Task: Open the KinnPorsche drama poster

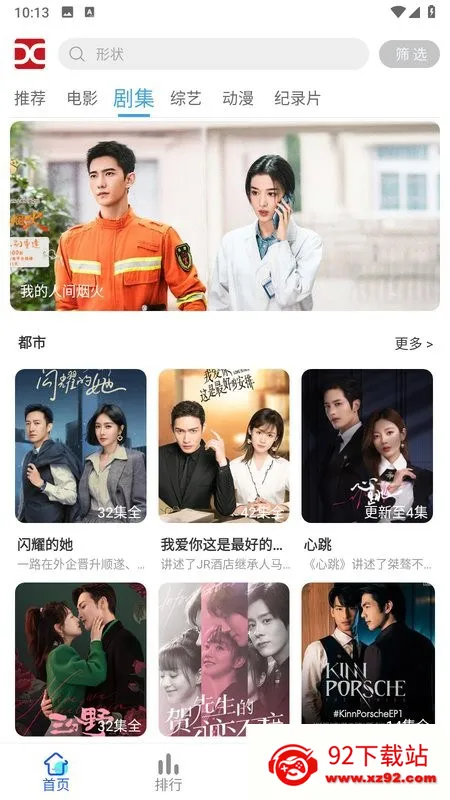Action: [367, 653]
